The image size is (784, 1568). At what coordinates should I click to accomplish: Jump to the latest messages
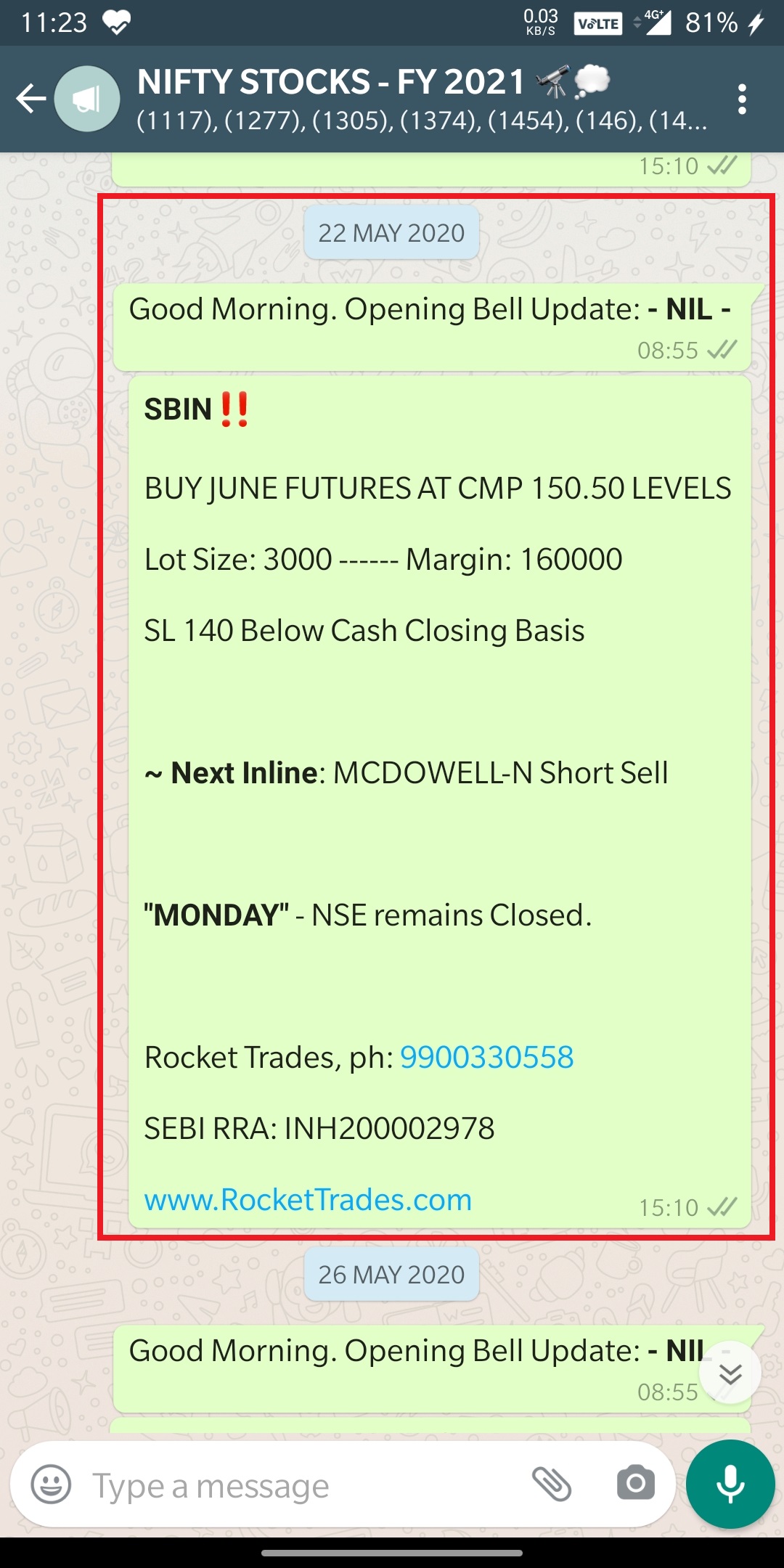730,1373
